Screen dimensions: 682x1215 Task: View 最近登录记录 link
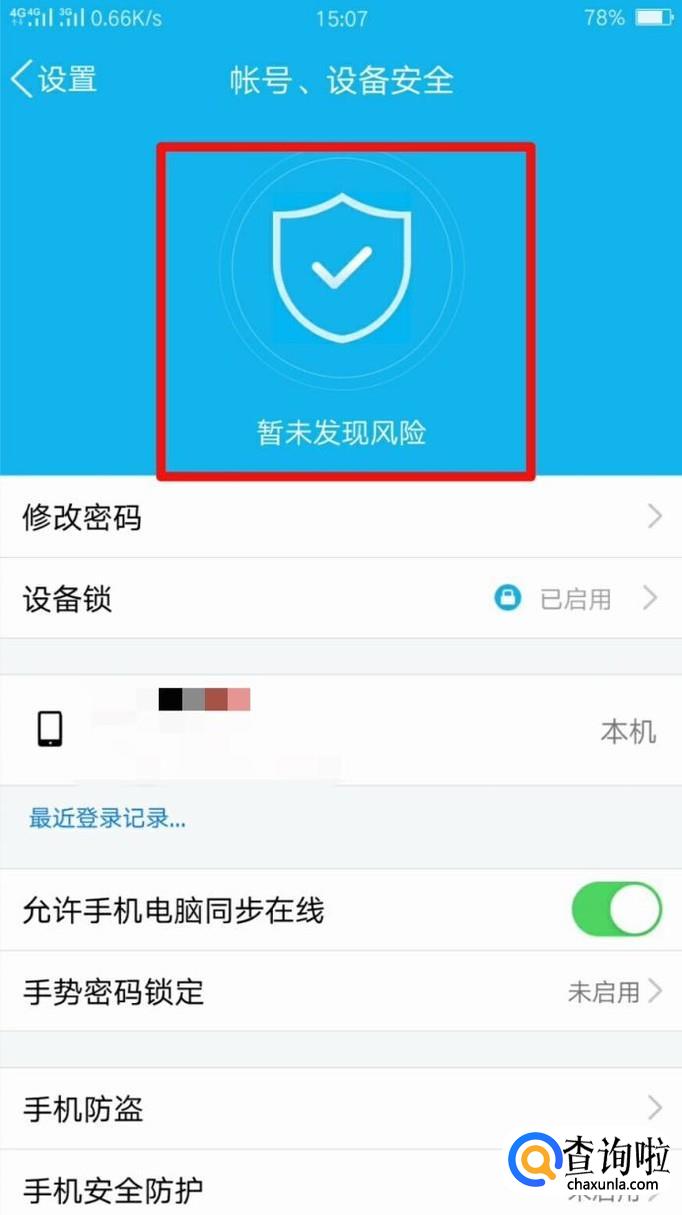[x=107, y=819]
